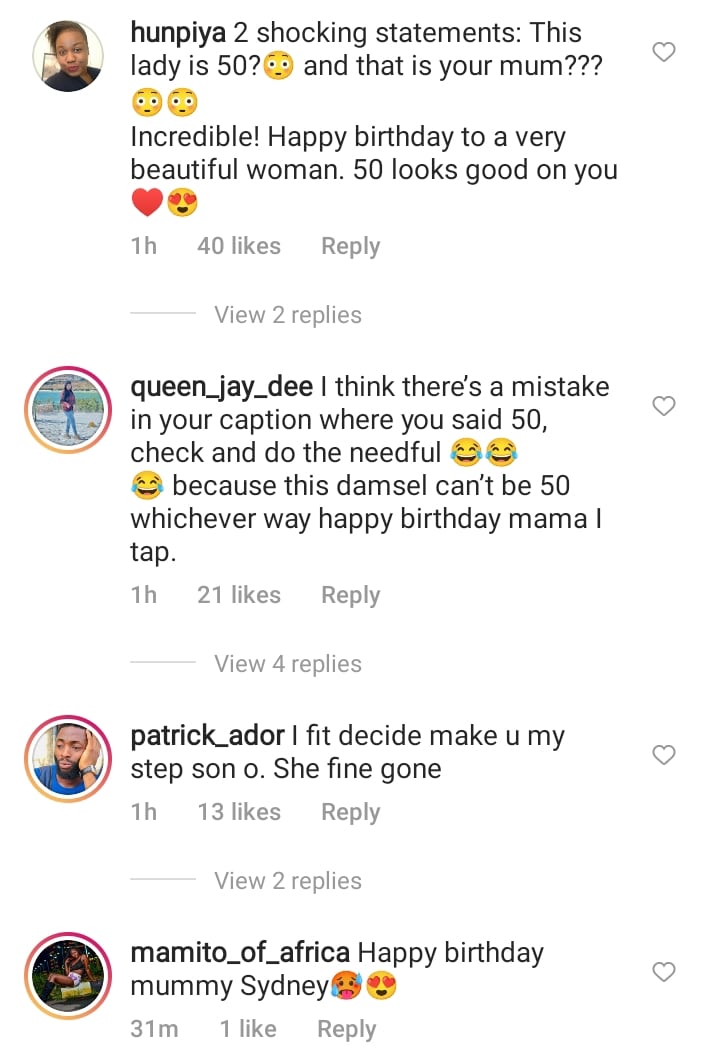Image resolution: width=720 pixels, height=1057 pixels.
Task: Like hunpiya's comment
Action: click(x=664, y=51)
